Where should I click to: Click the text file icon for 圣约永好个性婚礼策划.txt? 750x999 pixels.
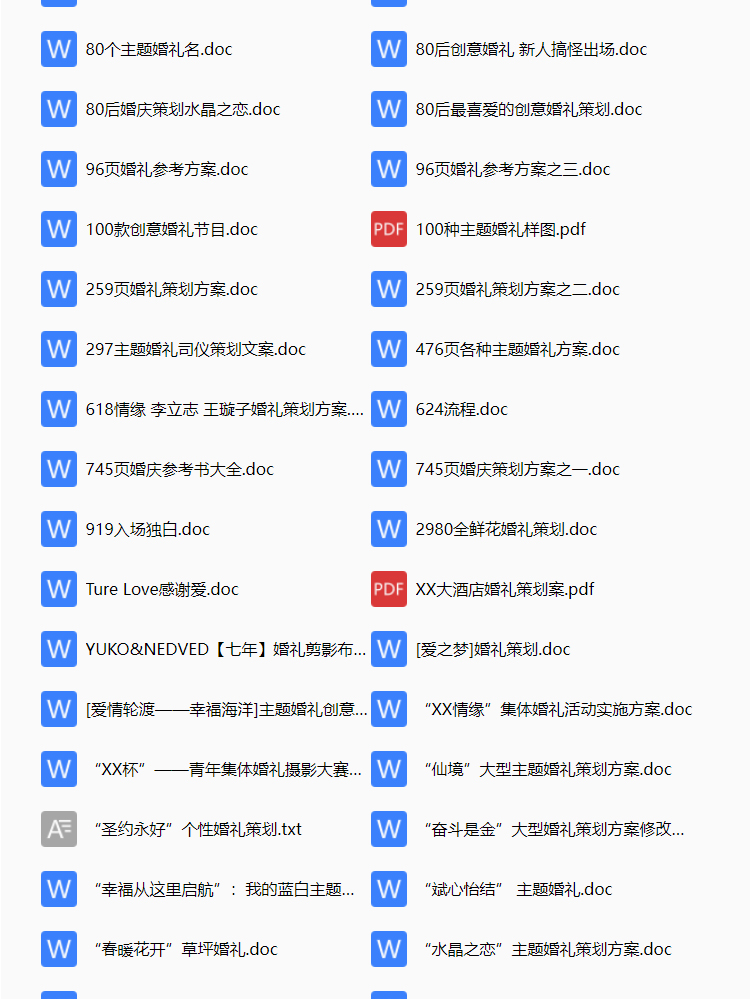tap(58, 828)
